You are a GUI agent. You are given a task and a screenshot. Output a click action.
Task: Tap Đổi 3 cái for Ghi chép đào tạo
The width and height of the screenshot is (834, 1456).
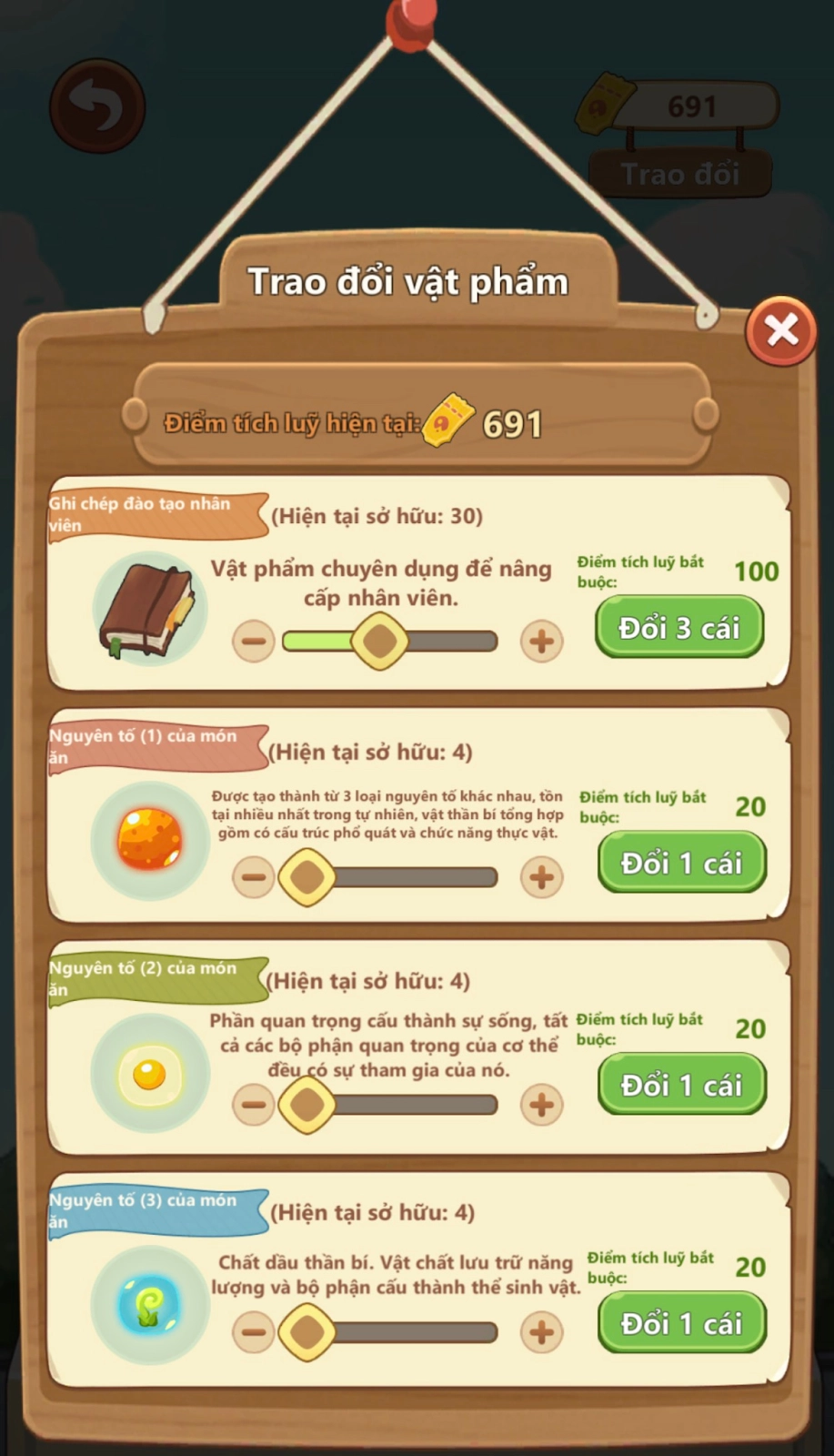679,628
